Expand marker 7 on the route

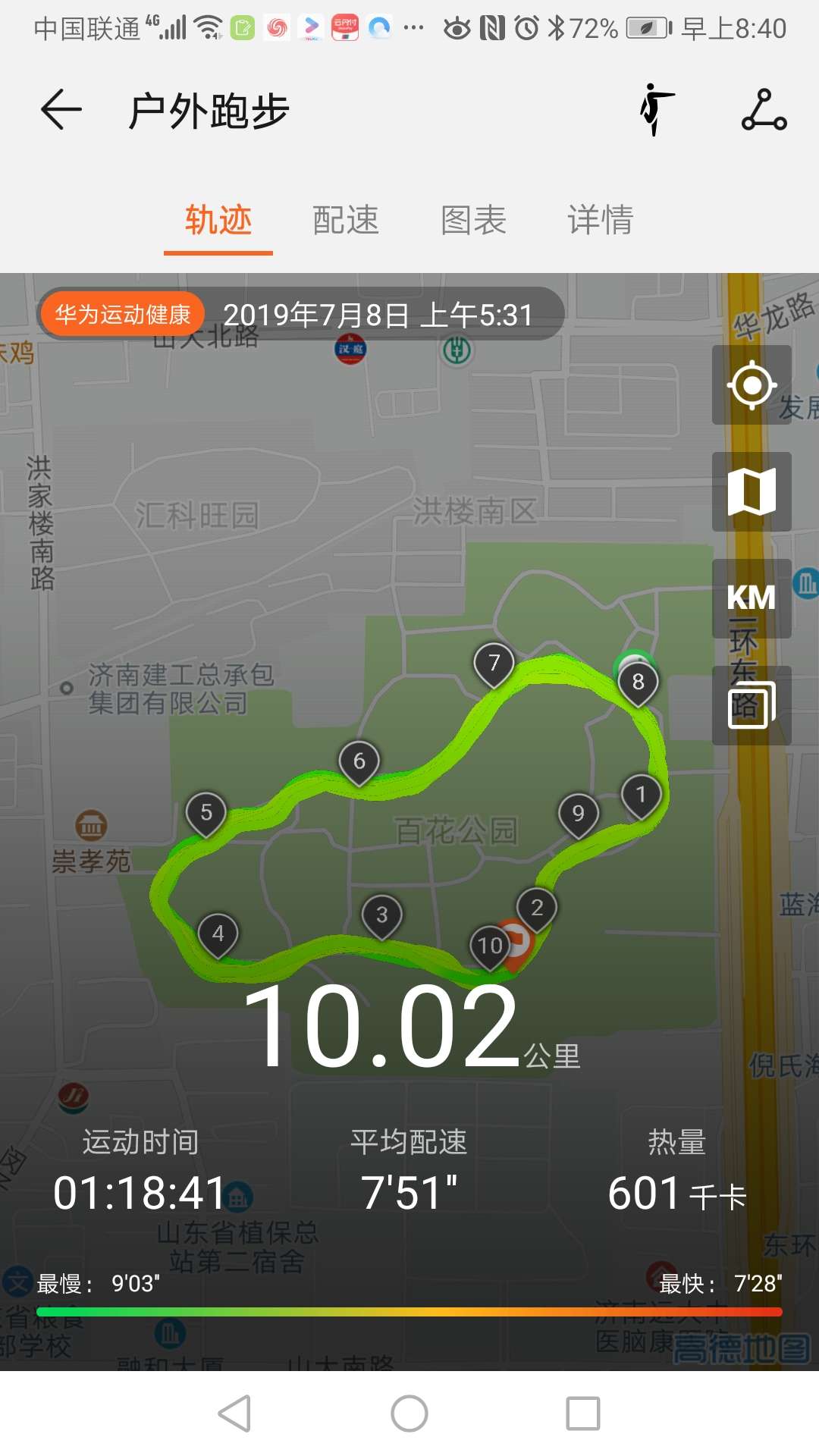(x=494, y=664)
